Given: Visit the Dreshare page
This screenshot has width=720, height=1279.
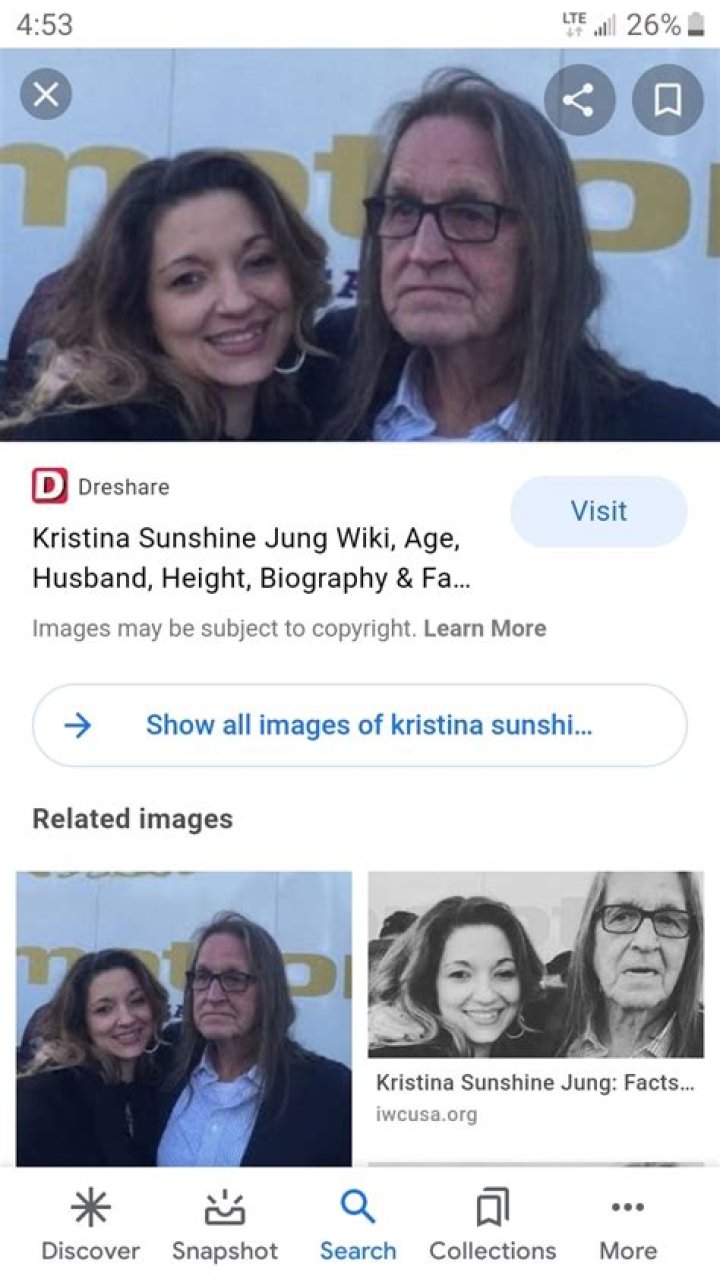Looking at the screenshot, I should click(x=598, y=511).
